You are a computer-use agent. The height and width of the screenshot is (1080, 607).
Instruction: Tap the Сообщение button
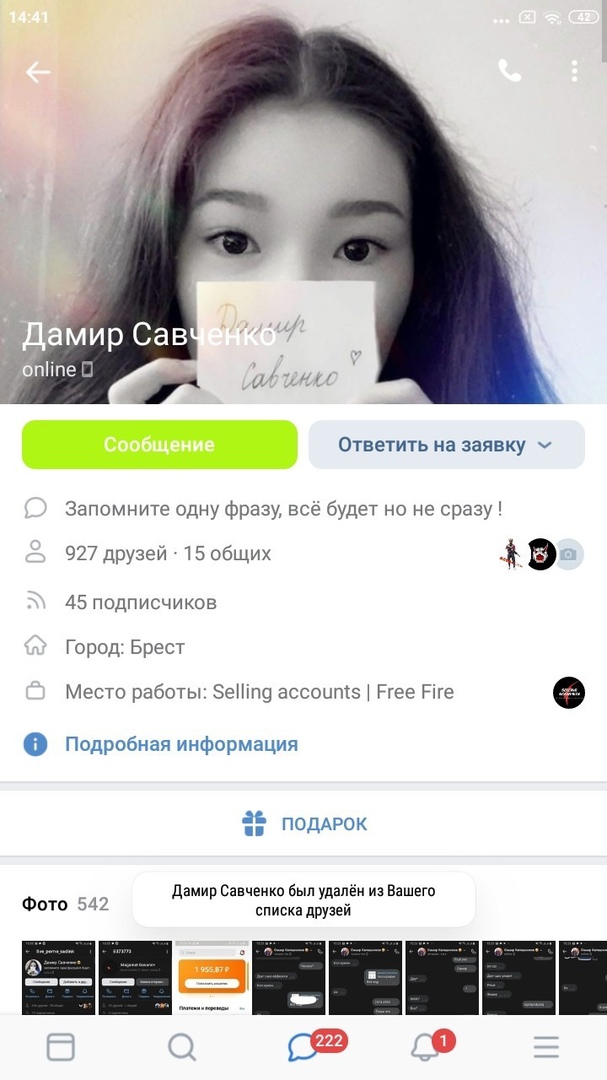click(160, 445)
